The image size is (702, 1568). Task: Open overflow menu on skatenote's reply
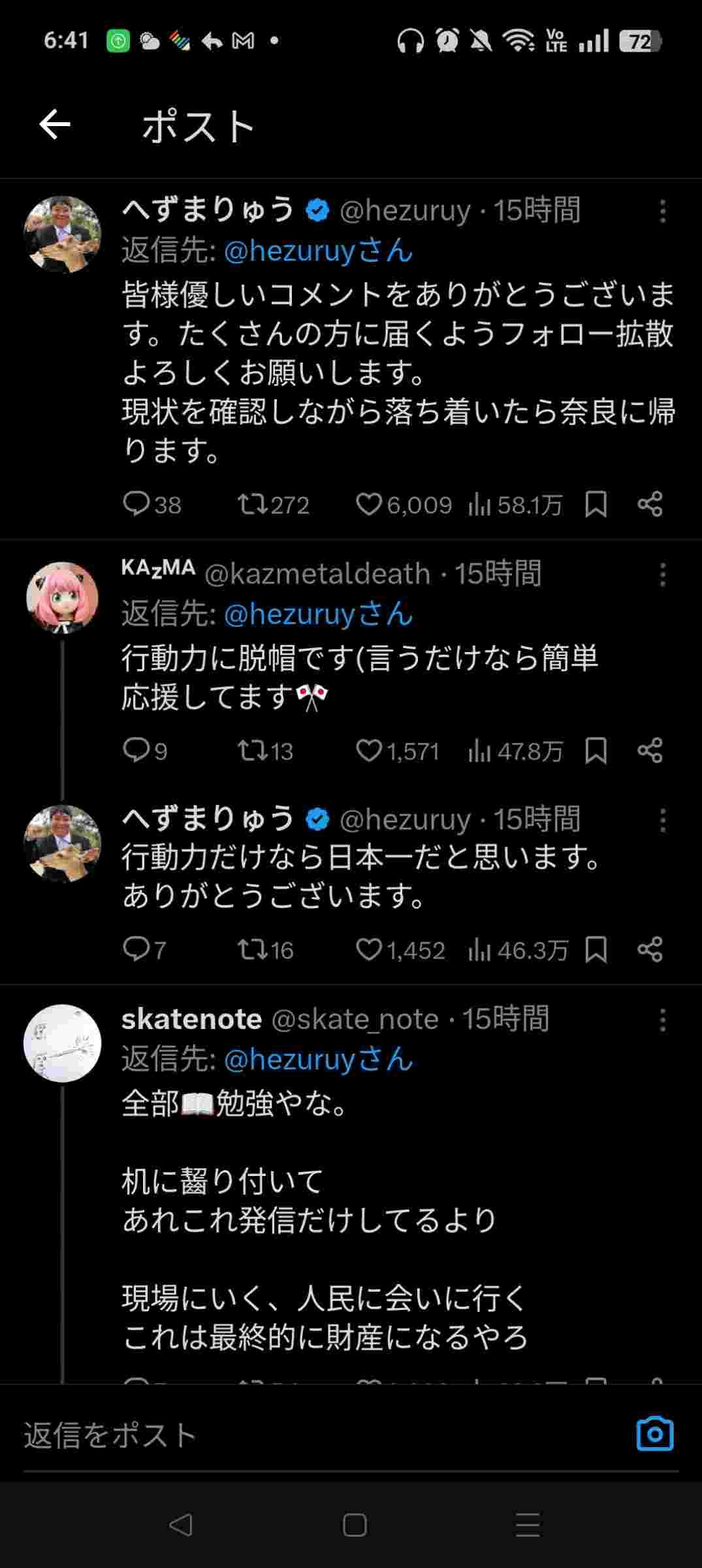662,1020
